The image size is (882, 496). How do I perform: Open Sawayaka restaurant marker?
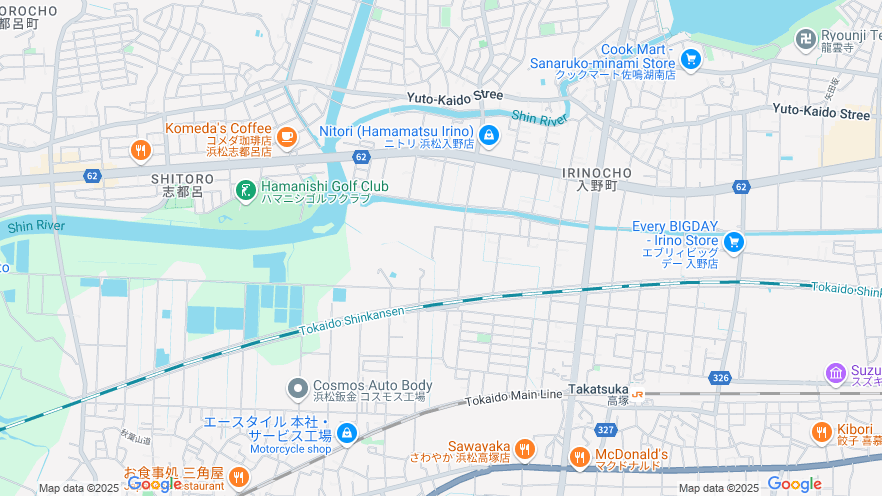click(526, 449)
